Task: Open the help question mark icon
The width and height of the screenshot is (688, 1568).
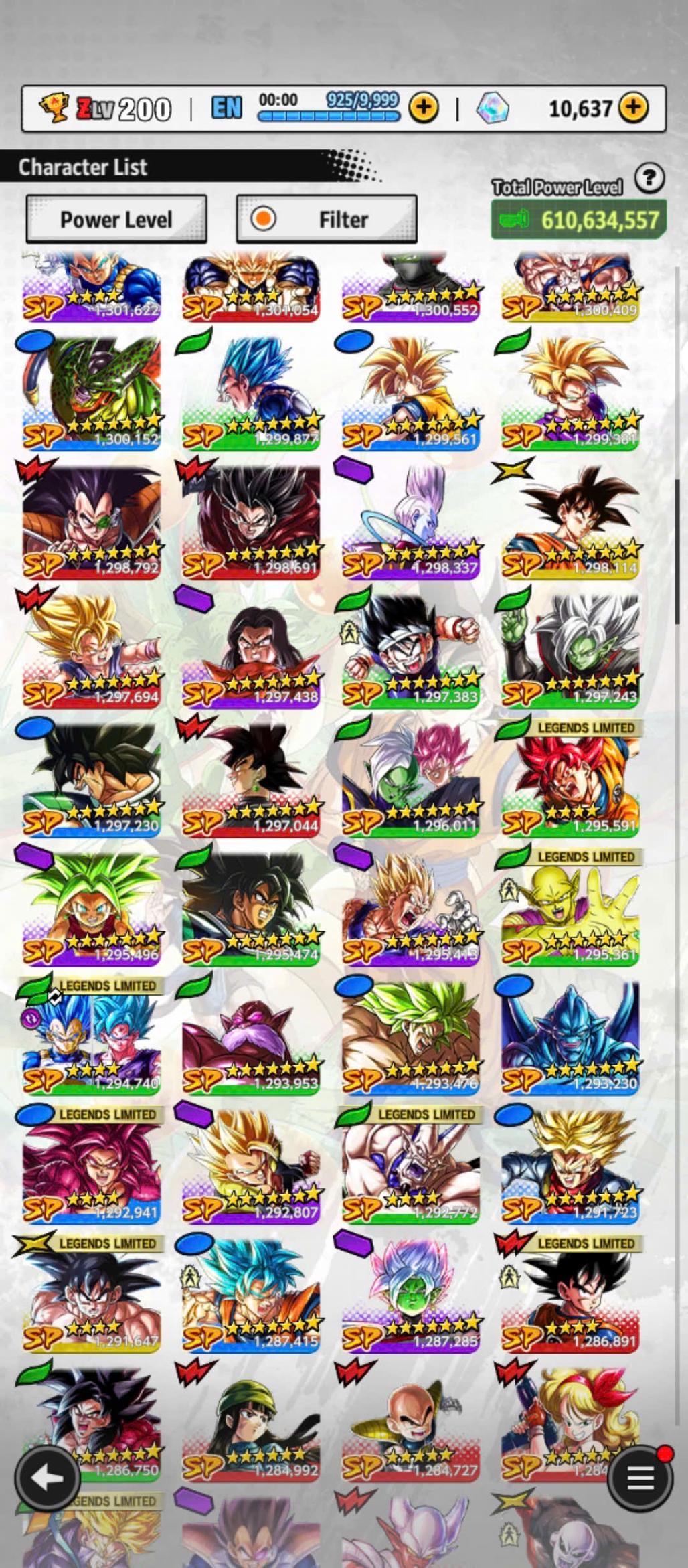Action: (x=649, y=179)
